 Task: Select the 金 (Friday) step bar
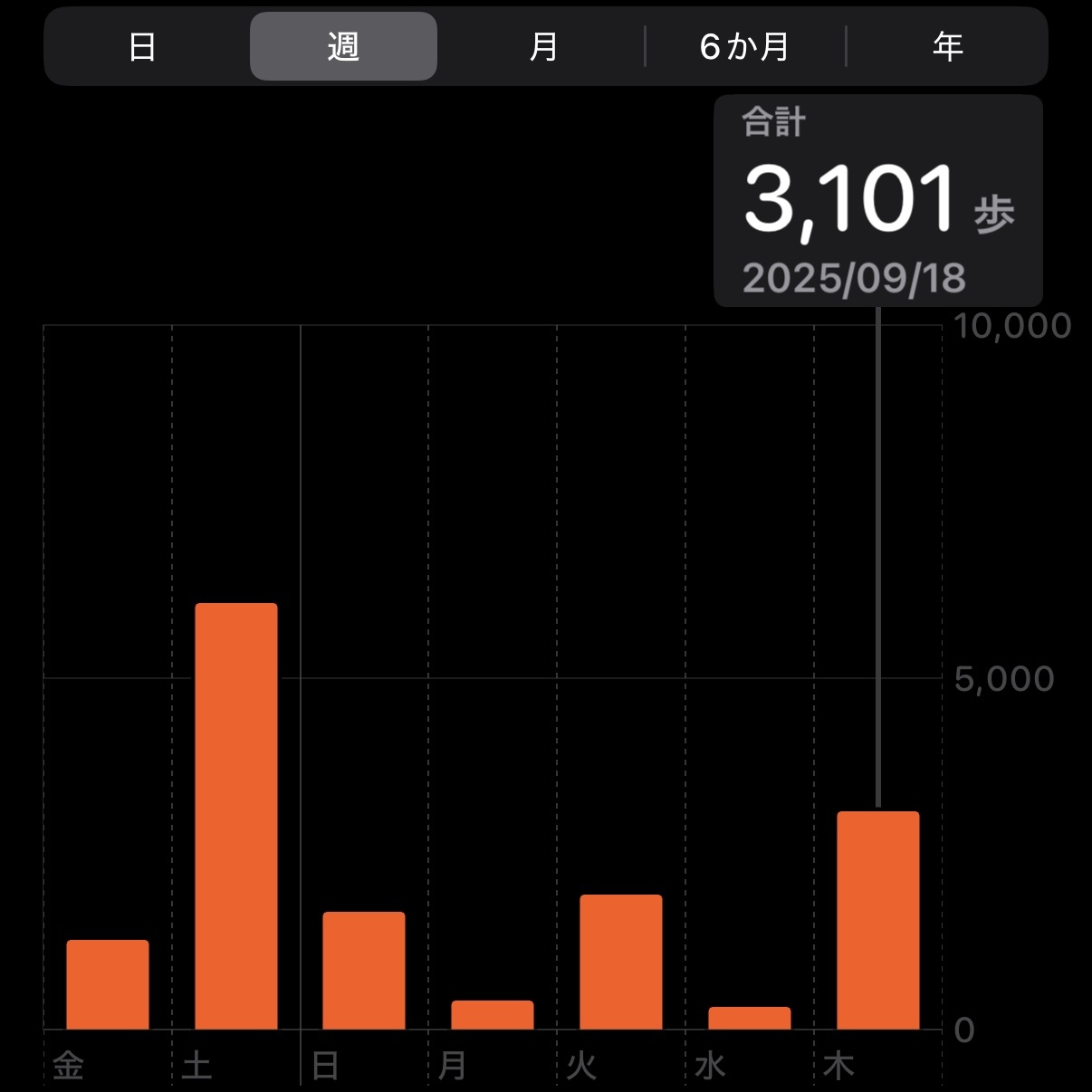point(108,984)
